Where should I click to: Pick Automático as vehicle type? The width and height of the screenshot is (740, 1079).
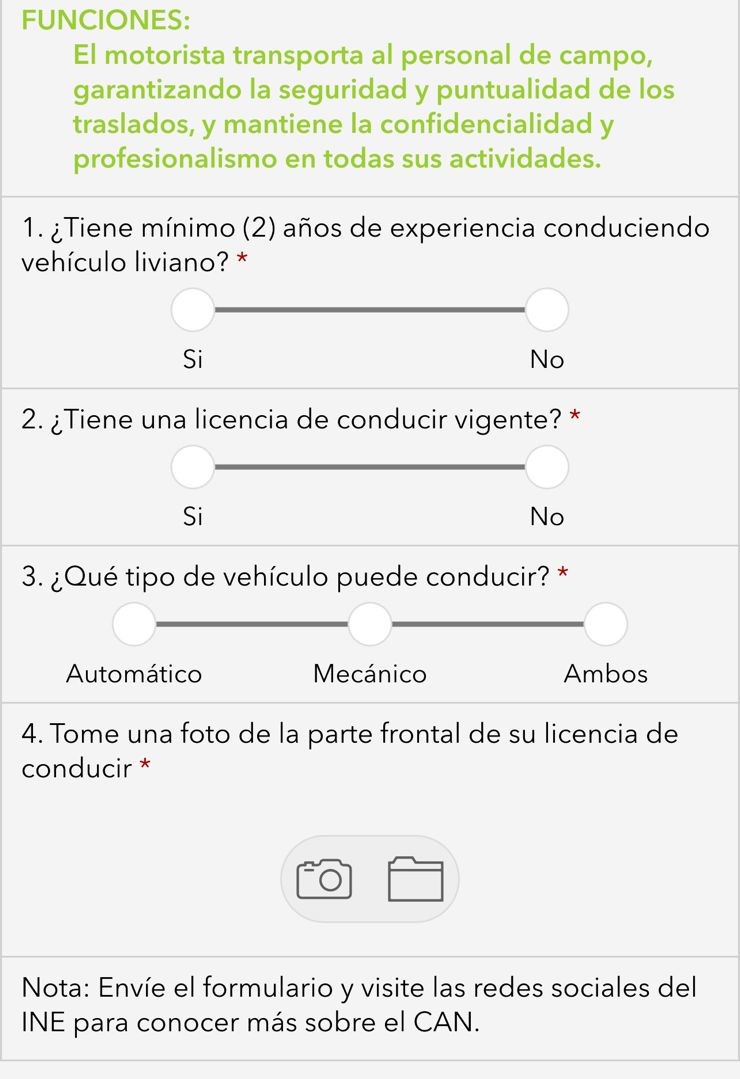[x=134, y=626]
